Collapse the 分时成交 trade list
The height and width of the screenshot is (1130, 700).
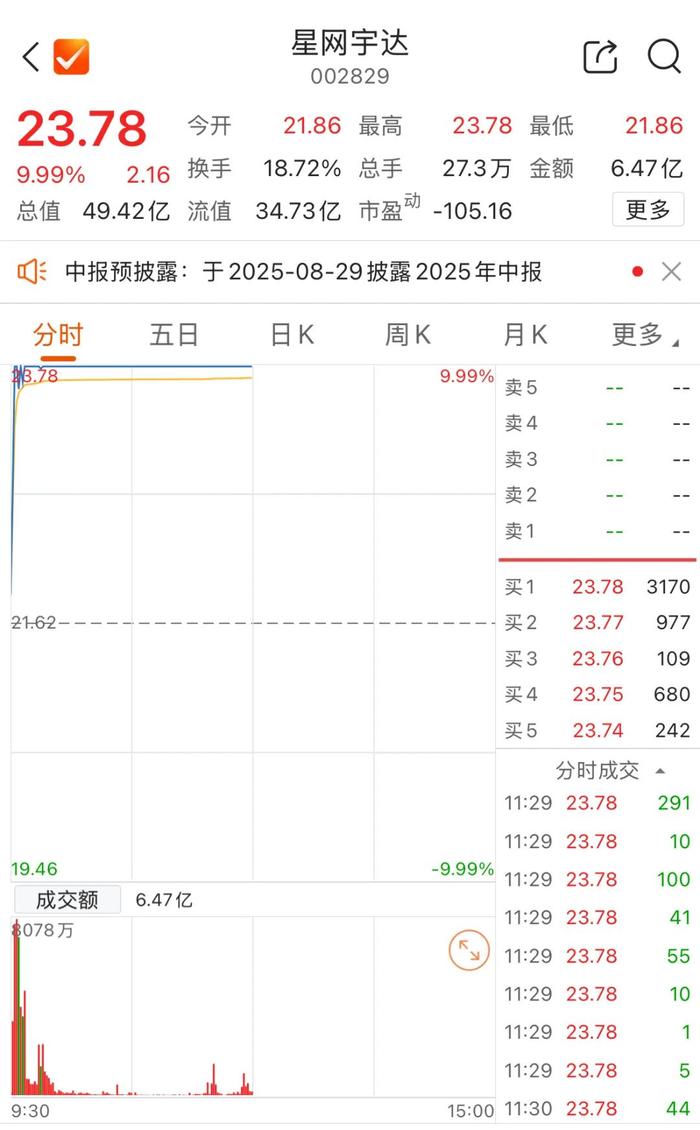610,771
